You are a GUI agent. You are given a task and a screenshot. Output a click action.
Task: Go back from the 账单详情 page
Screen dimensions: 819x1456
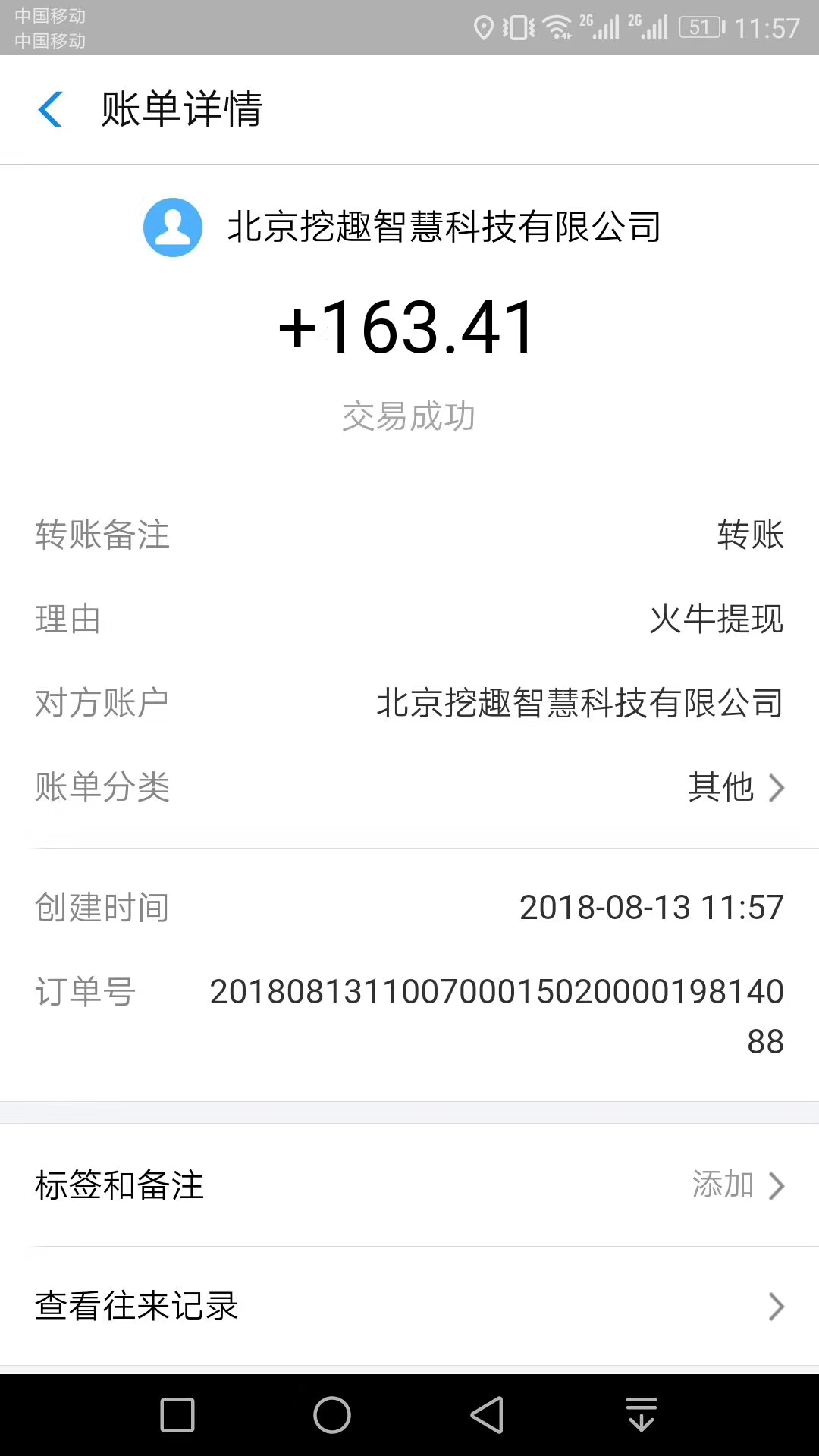click(50, 109)
